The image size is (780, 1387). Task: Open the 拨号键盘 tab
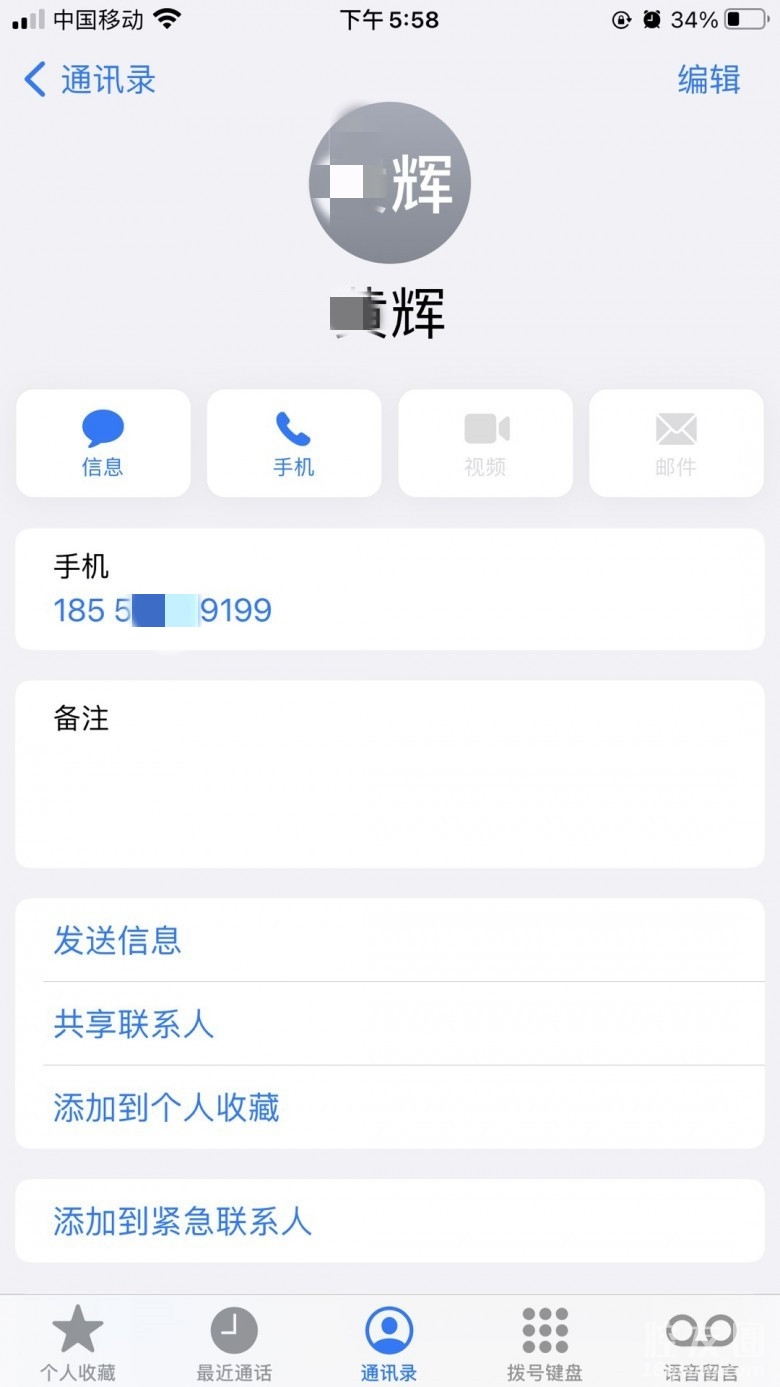[x=545, y=1343]
